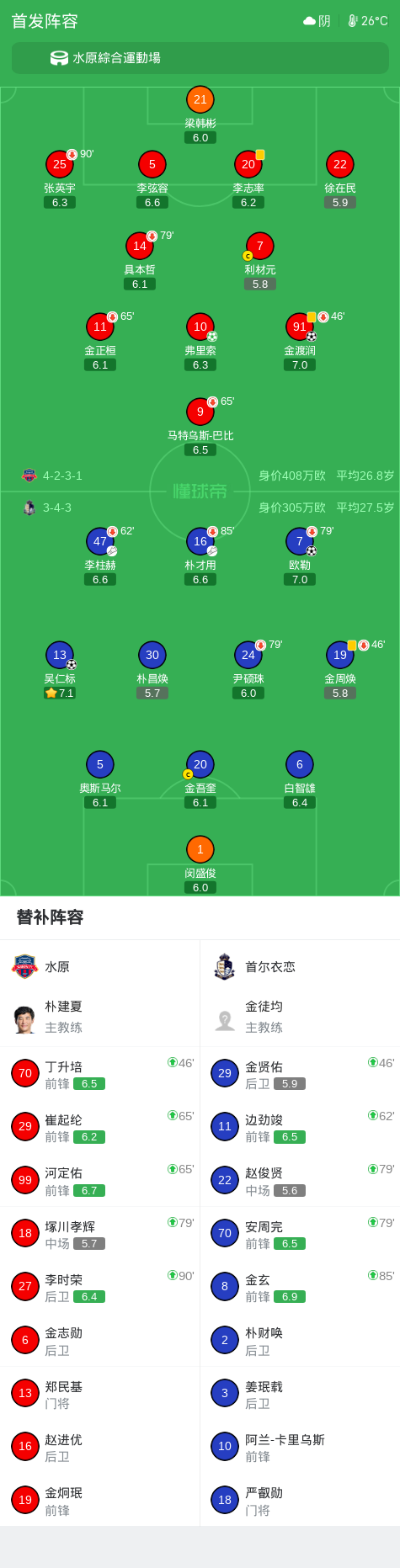Viewport: 400px width, 1568px height.
Task: View substitute 阿兰-卡里乌斯's profile
Action: pos(300,1447)
